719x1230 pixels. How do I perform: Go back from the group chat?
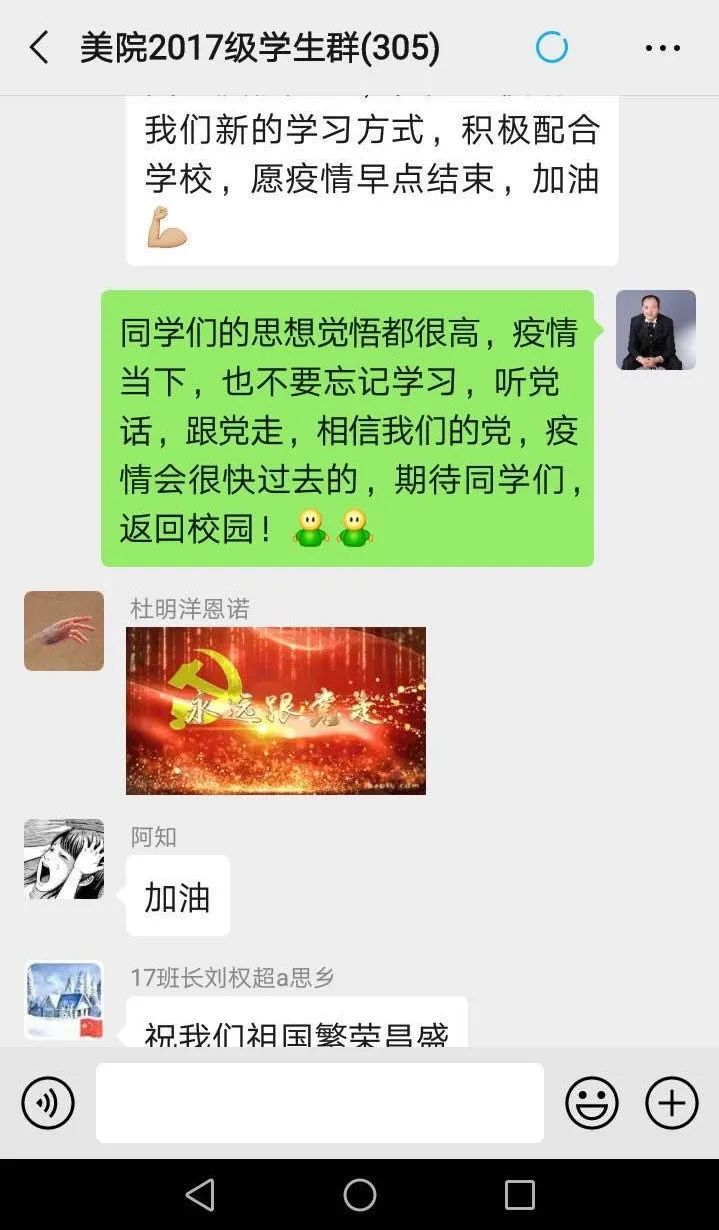point(38,48)
